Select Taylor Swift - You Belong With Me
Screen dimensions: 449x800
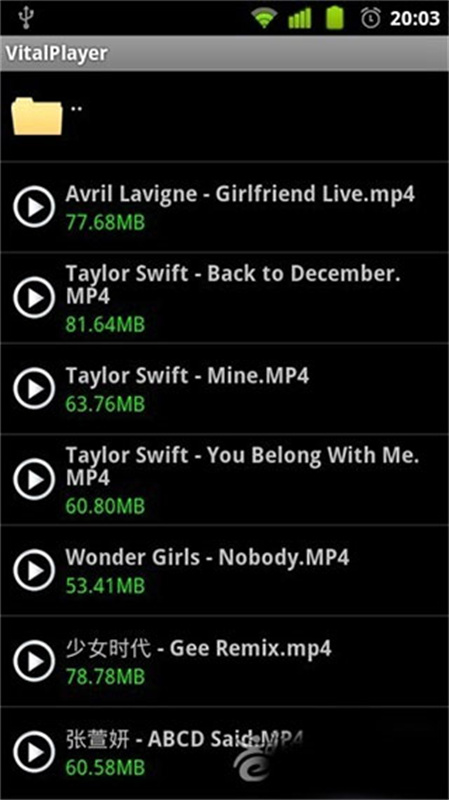224,480
